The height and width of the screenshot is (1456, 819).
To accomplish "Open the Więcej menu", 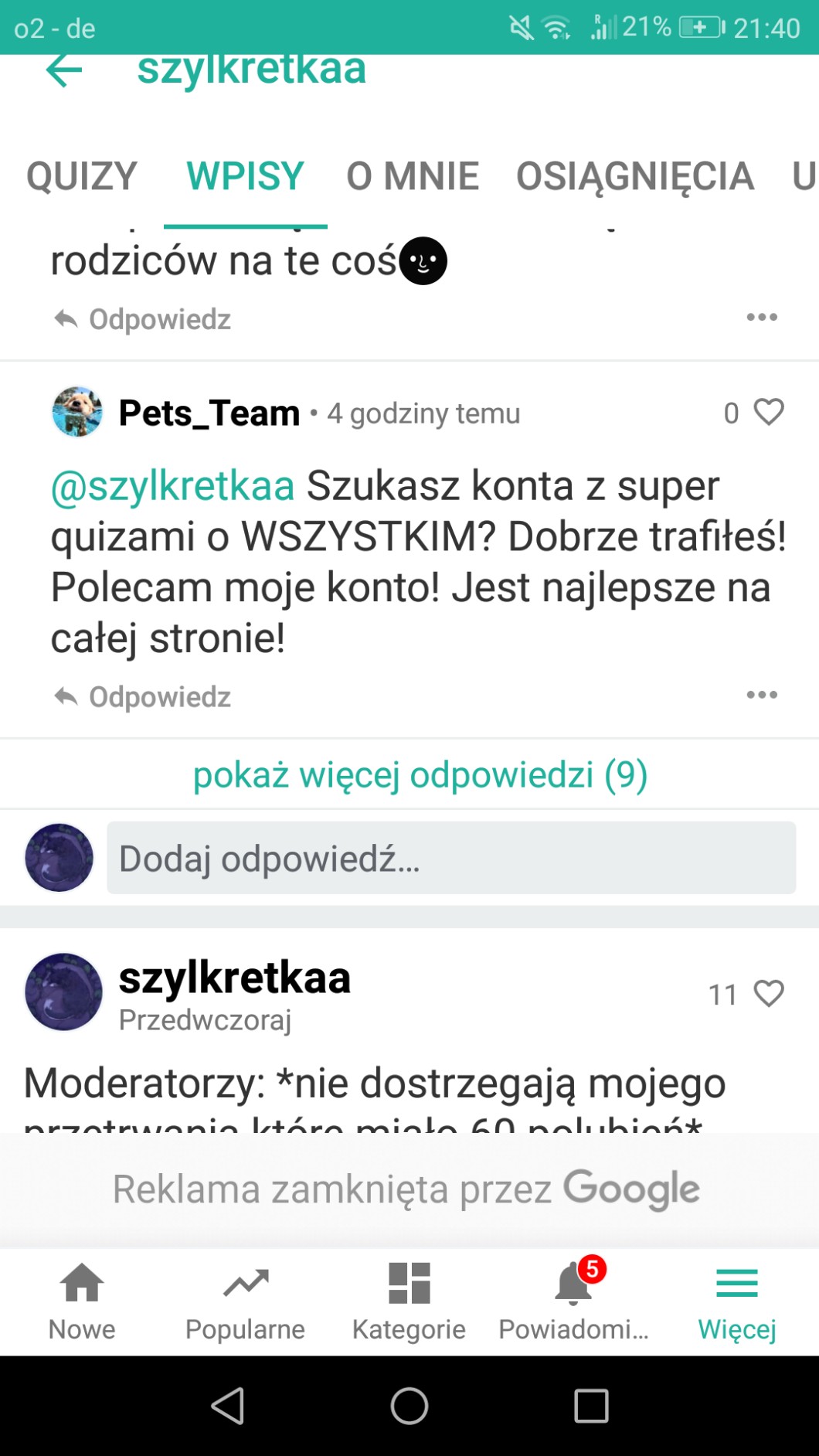I will click(x=736, y=1301).
